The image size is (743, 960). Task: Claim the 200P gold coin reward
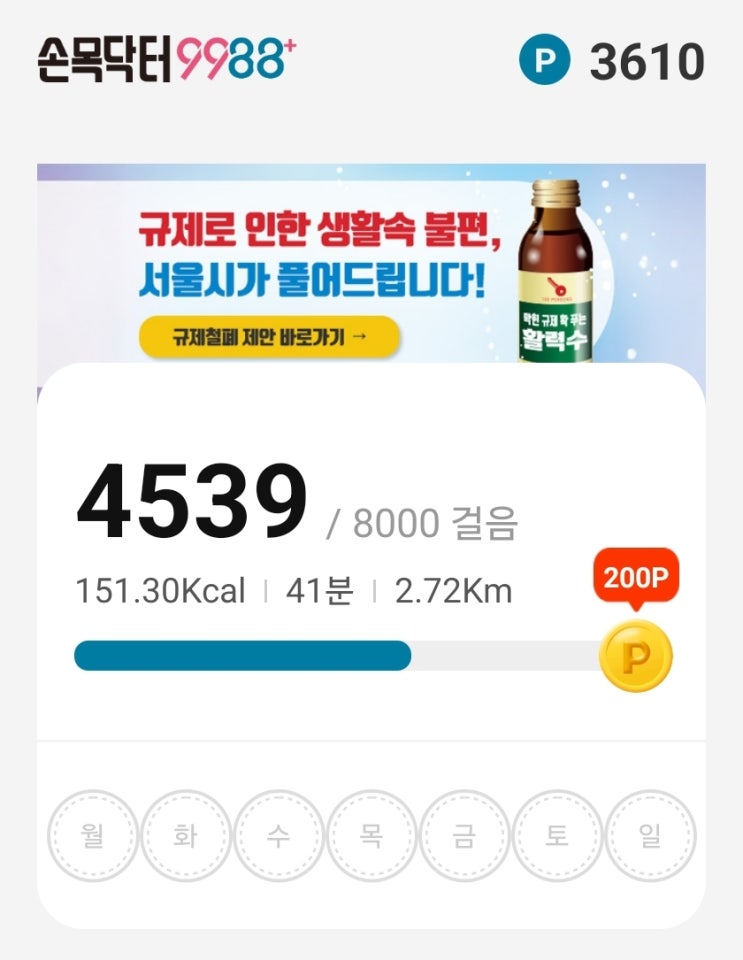tap(635, 657)
